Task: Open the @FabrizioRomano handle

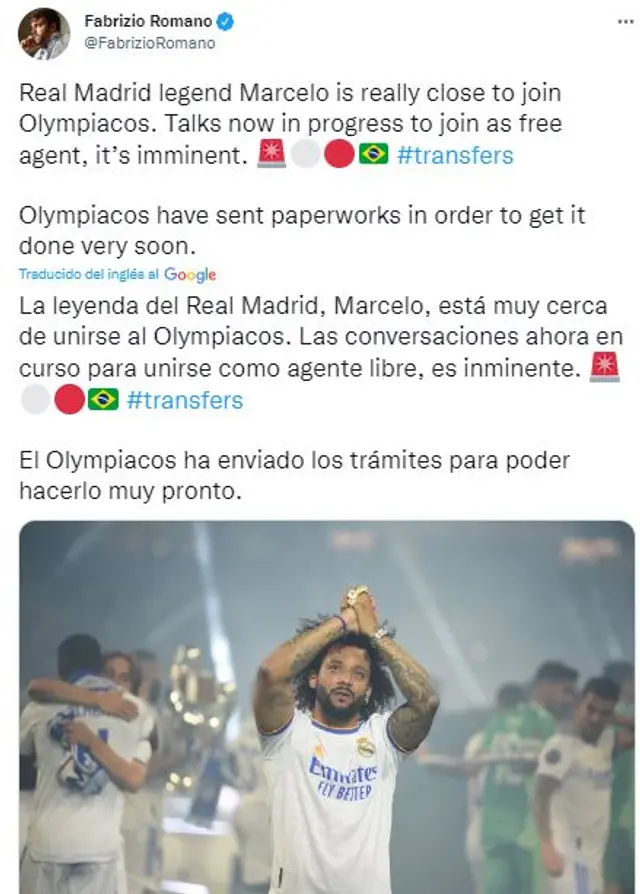Action: 149,43
